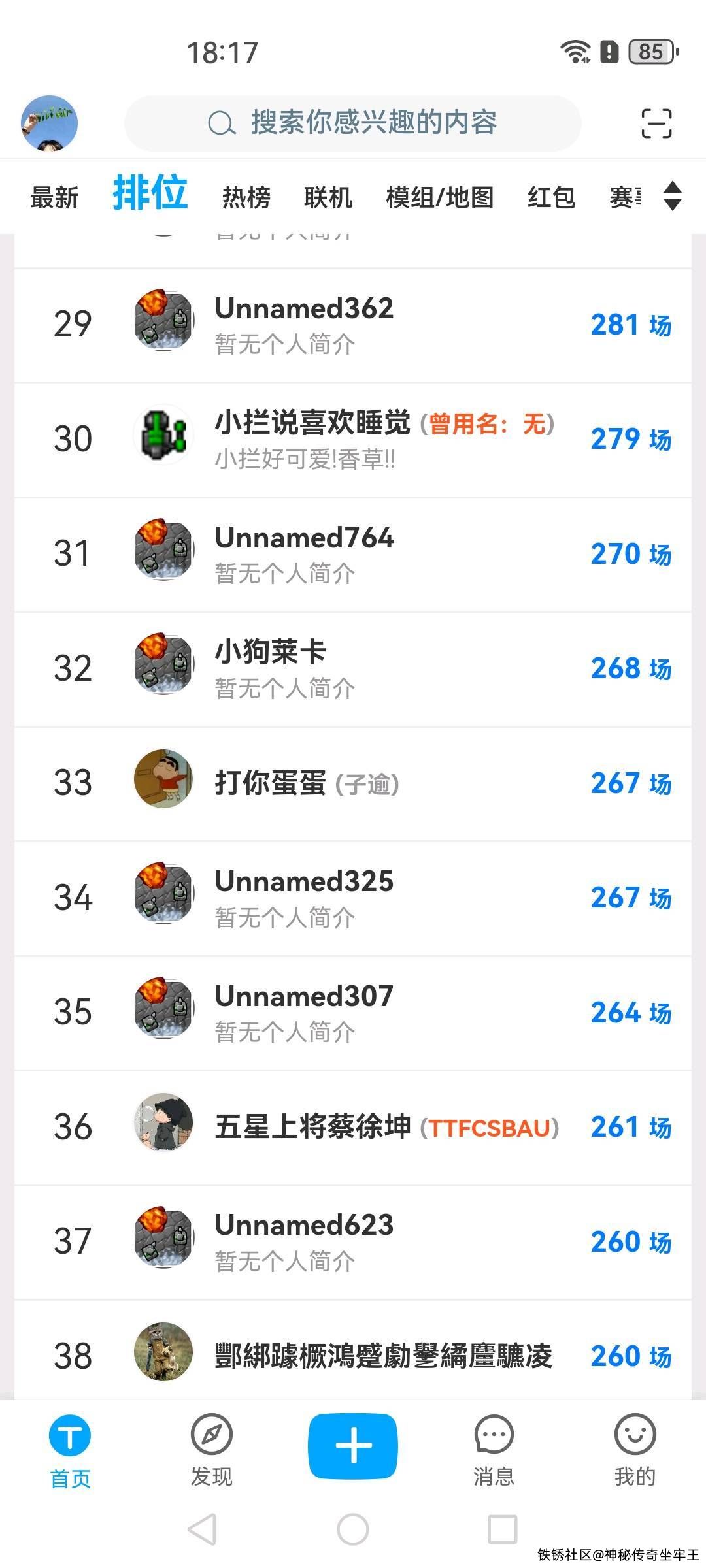
Task: Switch to the 最新 tab
Action: (x=54, y=197)
